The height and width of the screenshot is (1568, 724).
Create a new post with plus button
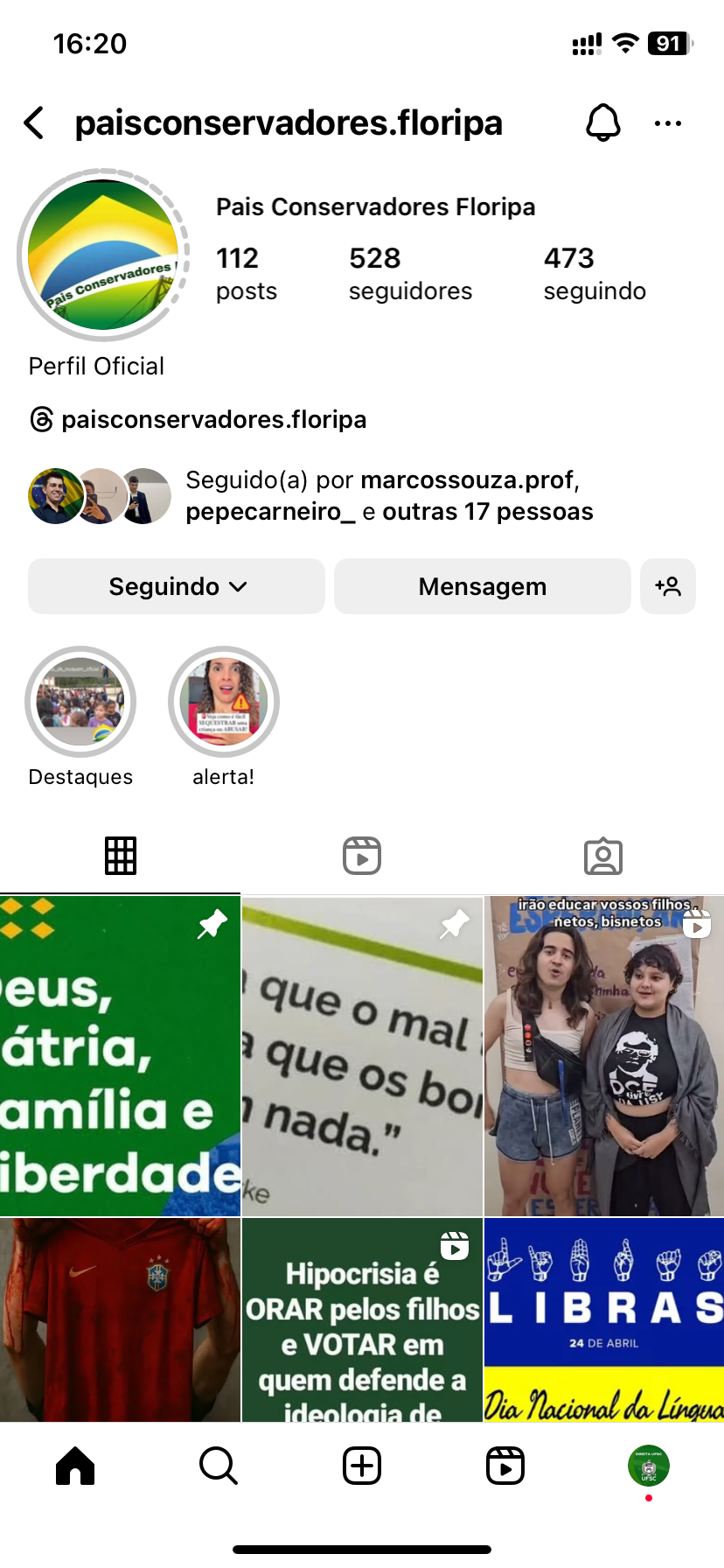[362, 1465]
